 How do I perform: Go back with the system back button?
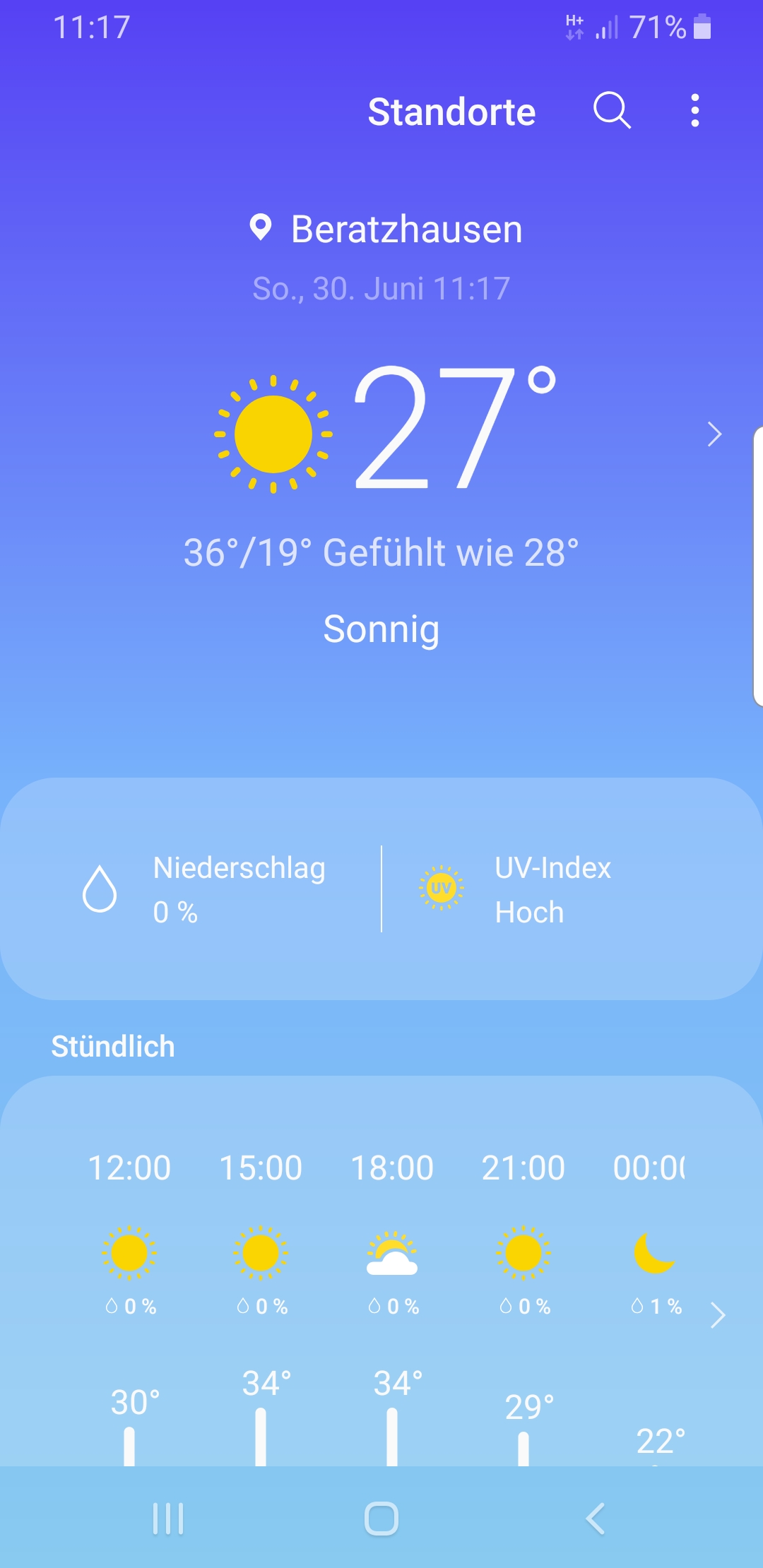(596, 1519)
